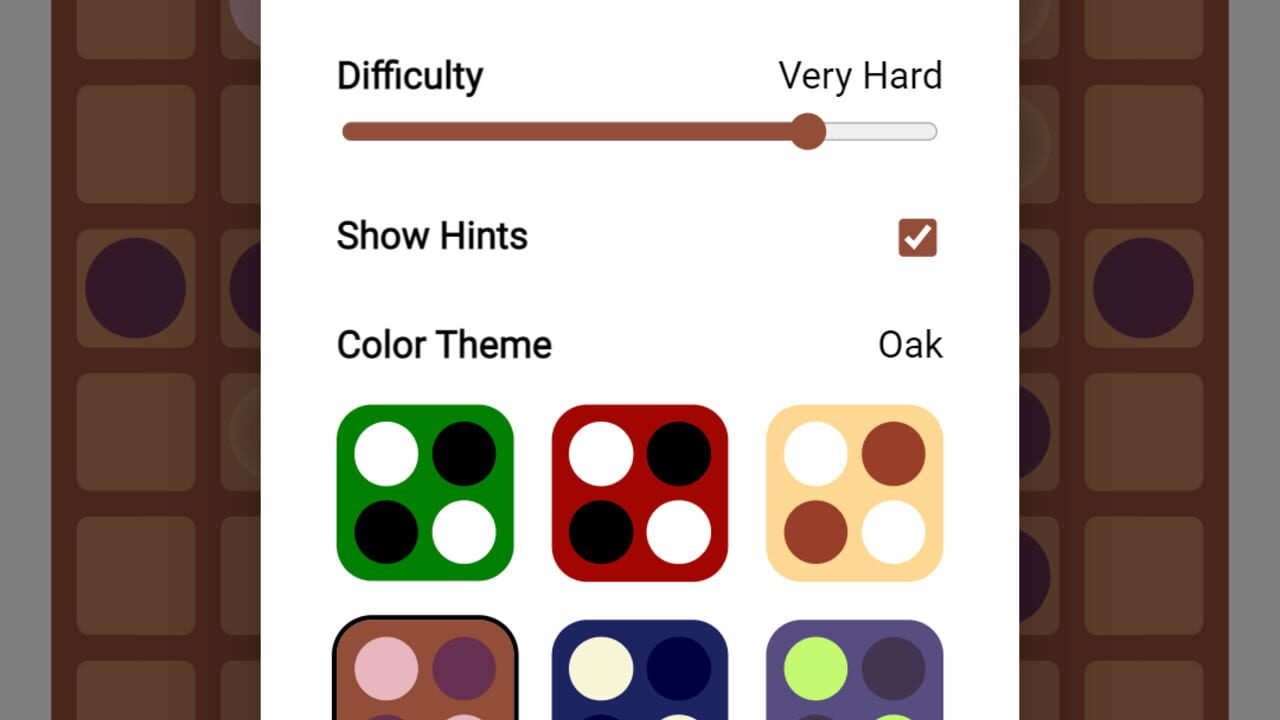Switch to the navy blue theme

pyautogui.click(x=640, y=670)
